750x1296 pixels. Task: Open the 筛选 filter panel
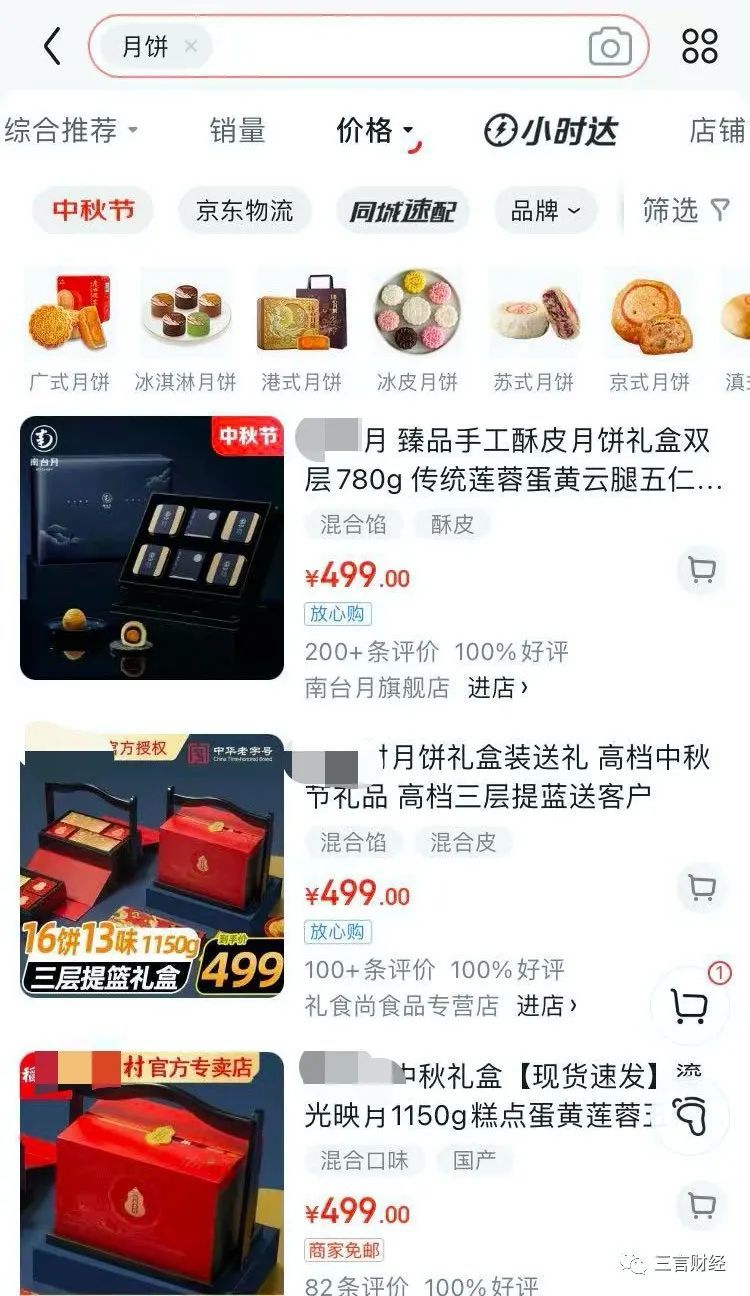(686, 210)
